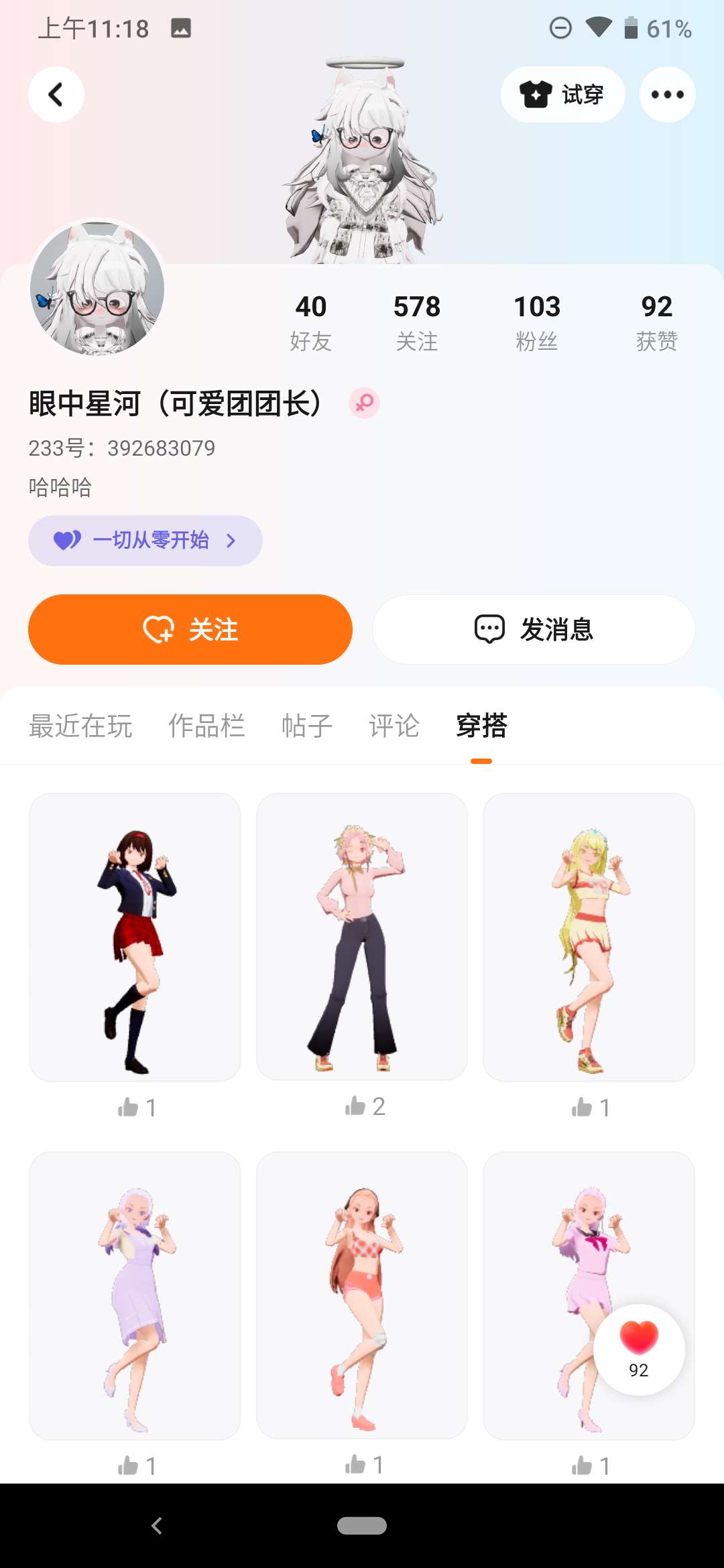
Task: Open the profile avatar picture
Action: tap(97, 288)
